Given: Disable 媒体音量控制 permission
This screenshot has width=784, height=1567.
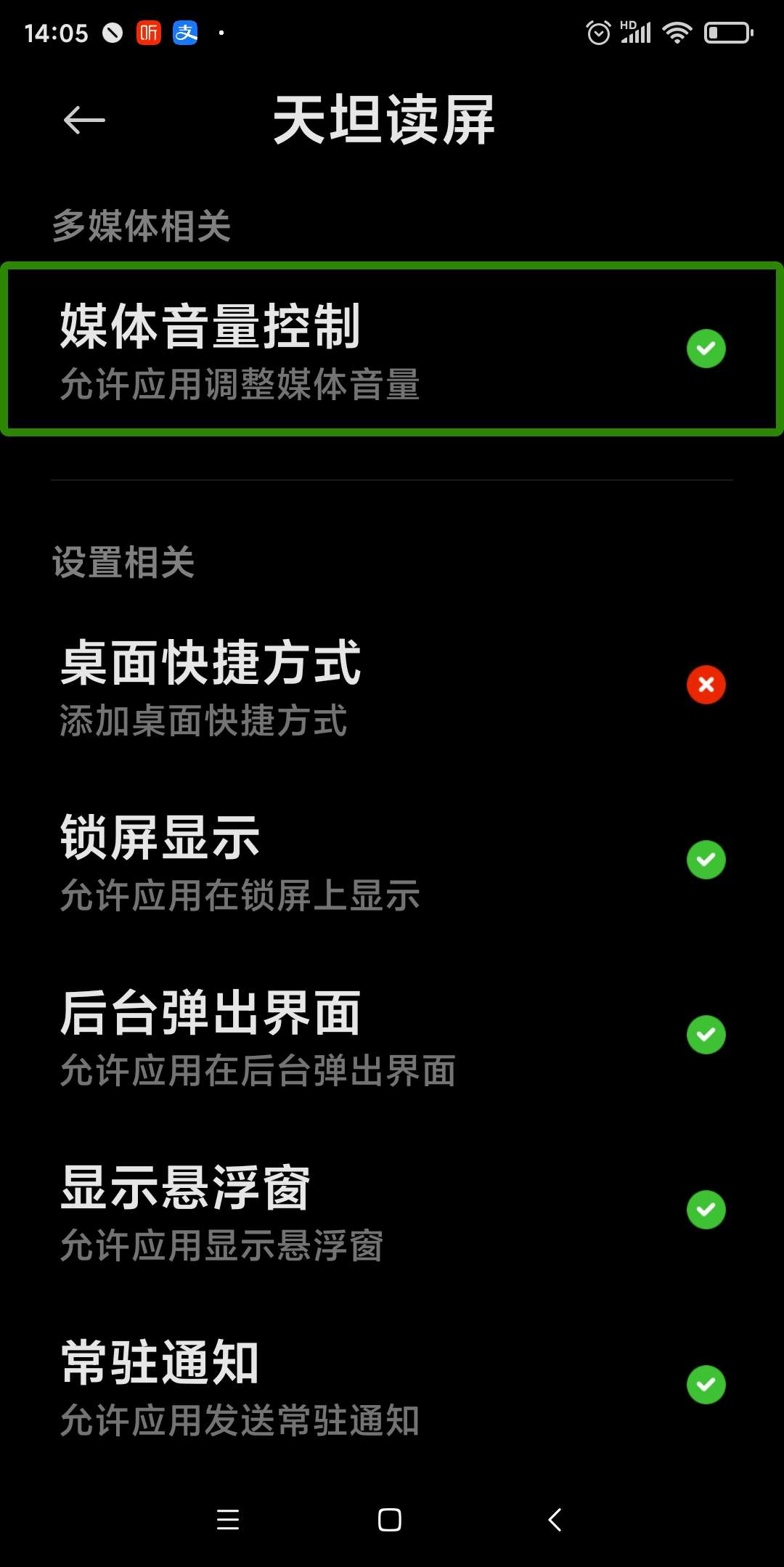Looking at the screenshot, I should coord(705,348).
